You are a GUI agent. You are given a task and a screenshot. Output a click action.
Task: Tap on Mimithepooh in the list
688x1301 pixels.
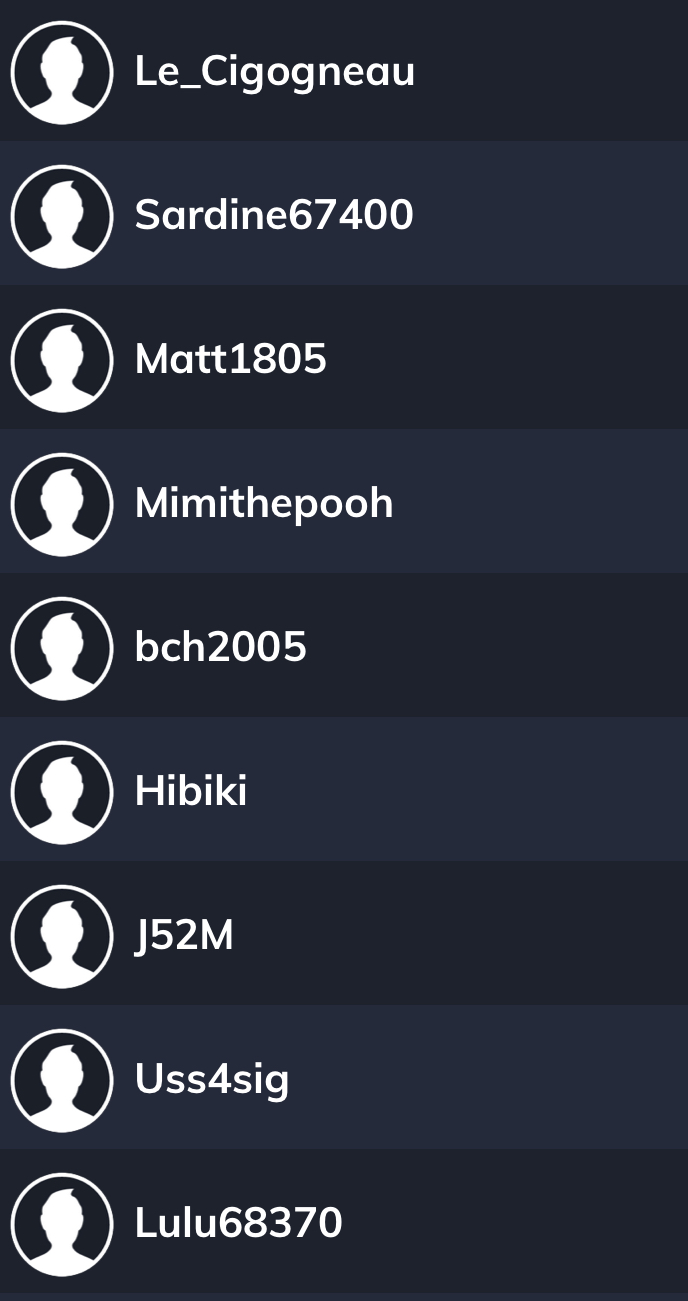click(x=344, y=502)
